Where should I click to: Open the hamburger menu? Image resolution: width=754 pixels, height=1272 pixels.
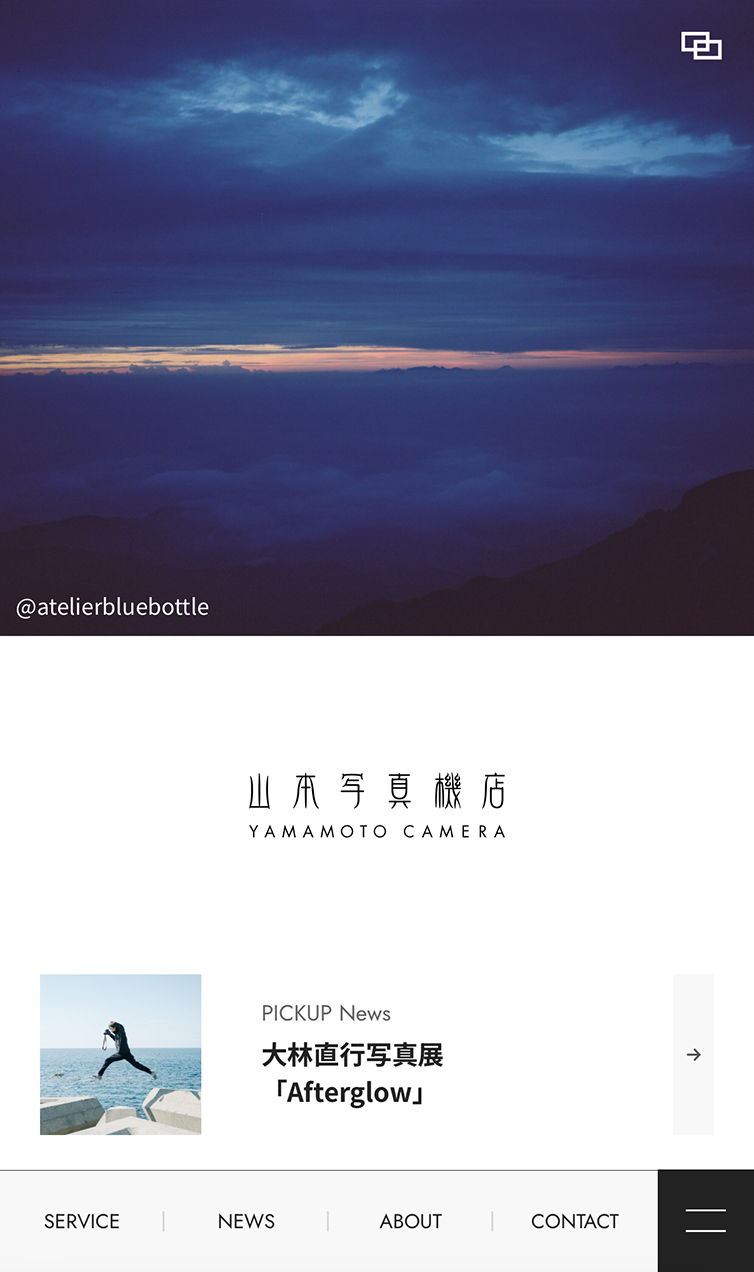pyautogui.click(x=706, y=1221)
